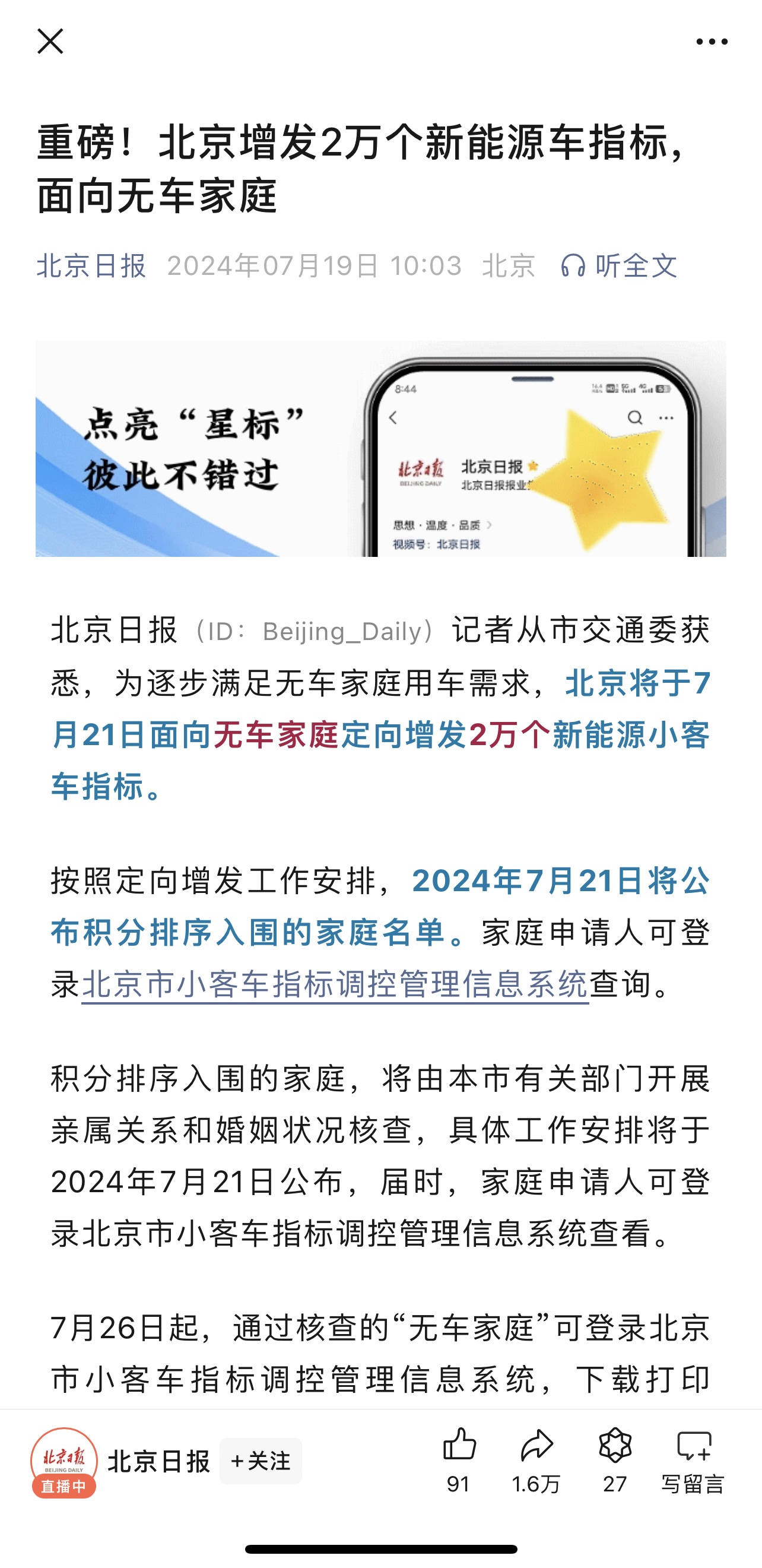
Task: Close the article page
Action: click(x=50, y=42)
